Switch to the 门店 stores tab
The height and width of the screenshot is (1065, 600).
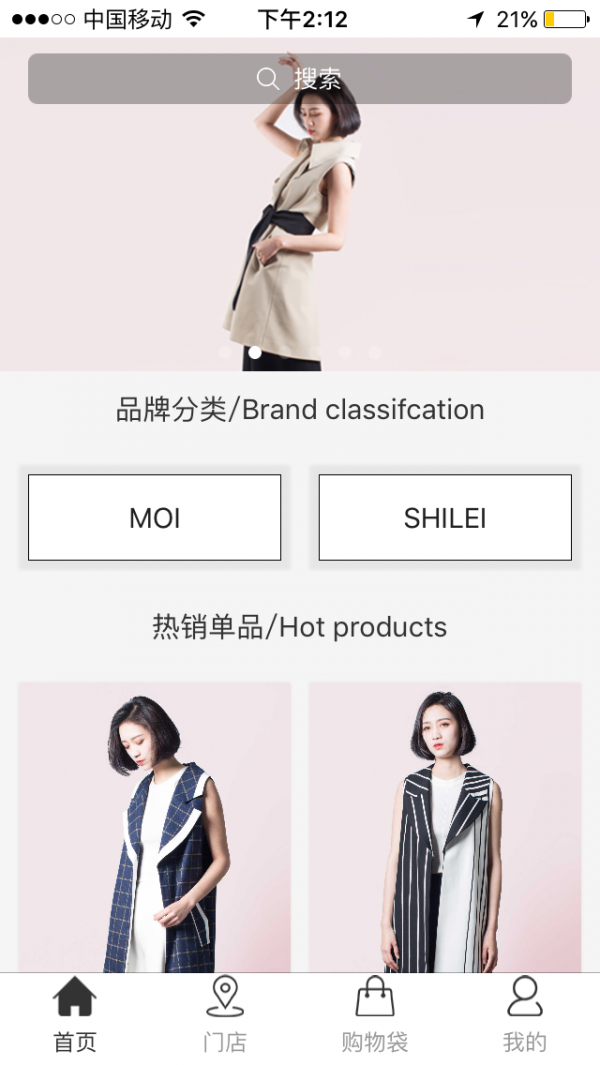click(225, 1015)
